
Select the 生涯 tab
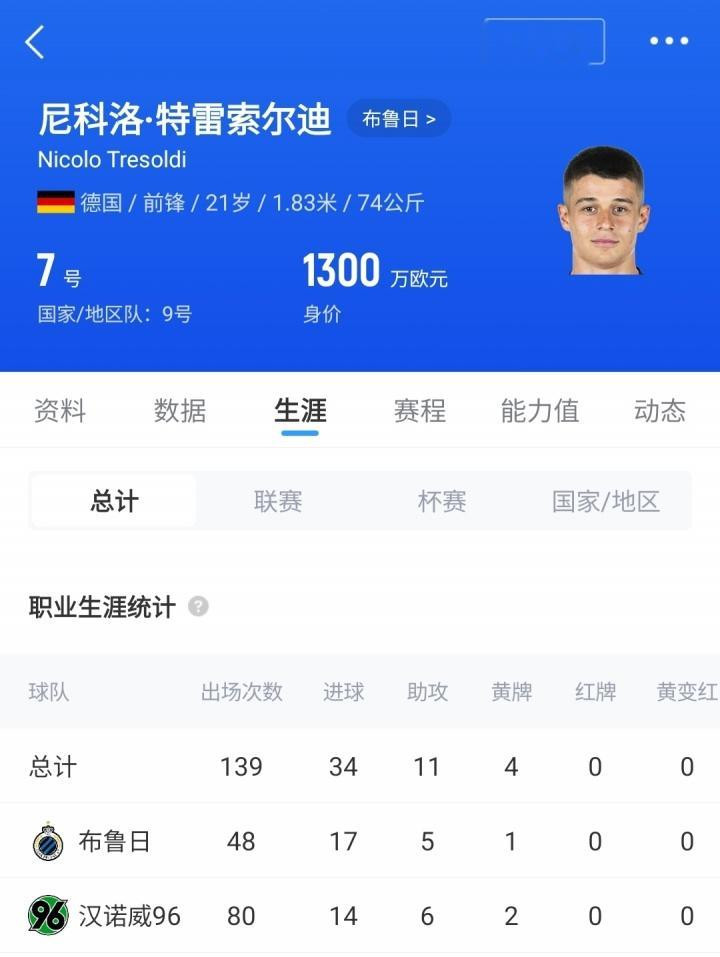click(300, 410)
